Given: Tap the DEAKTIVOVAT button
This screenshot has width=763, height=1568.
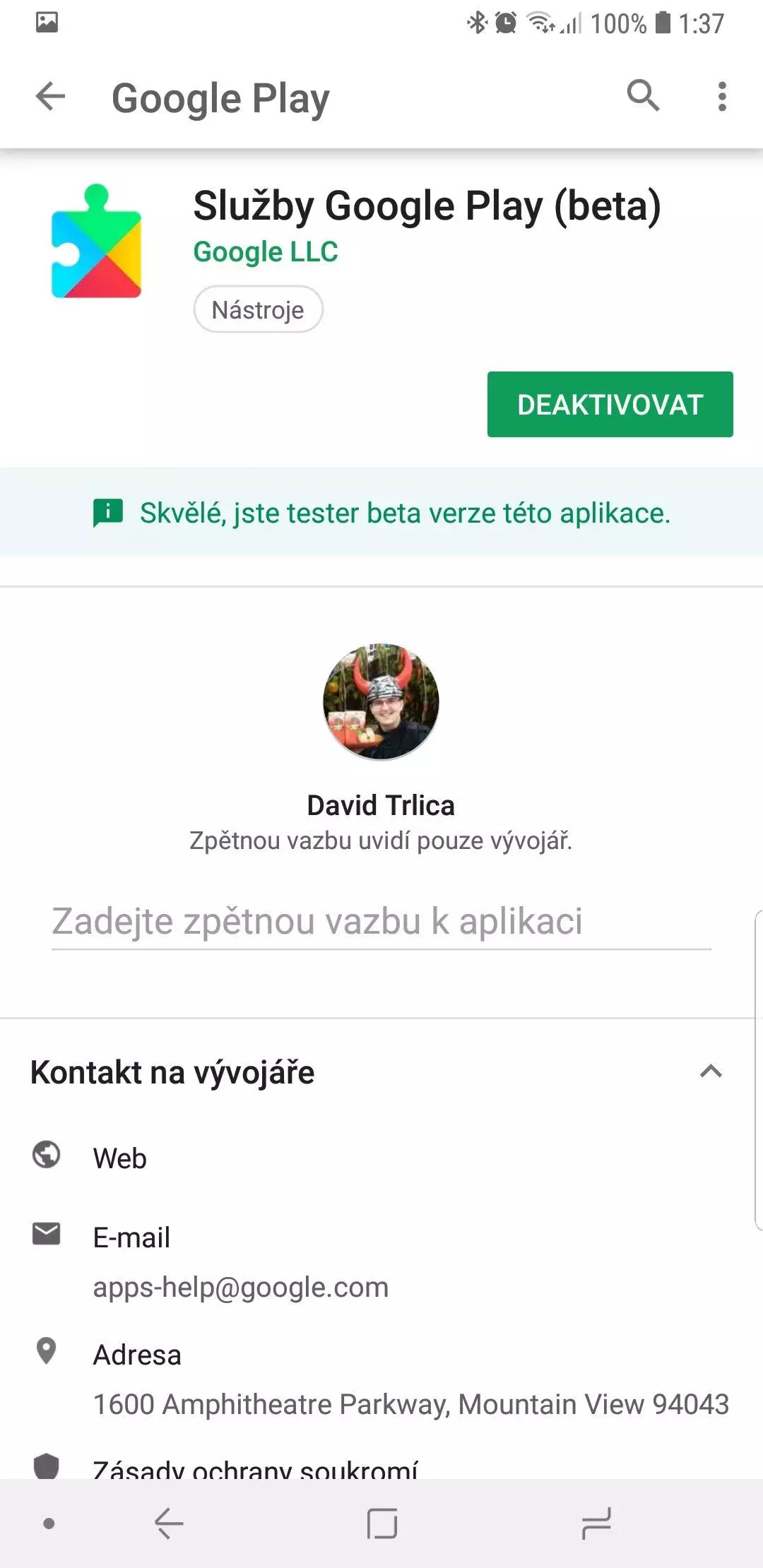Looking at the screenshot, I should pyautogui.click(x=610, y=404).
